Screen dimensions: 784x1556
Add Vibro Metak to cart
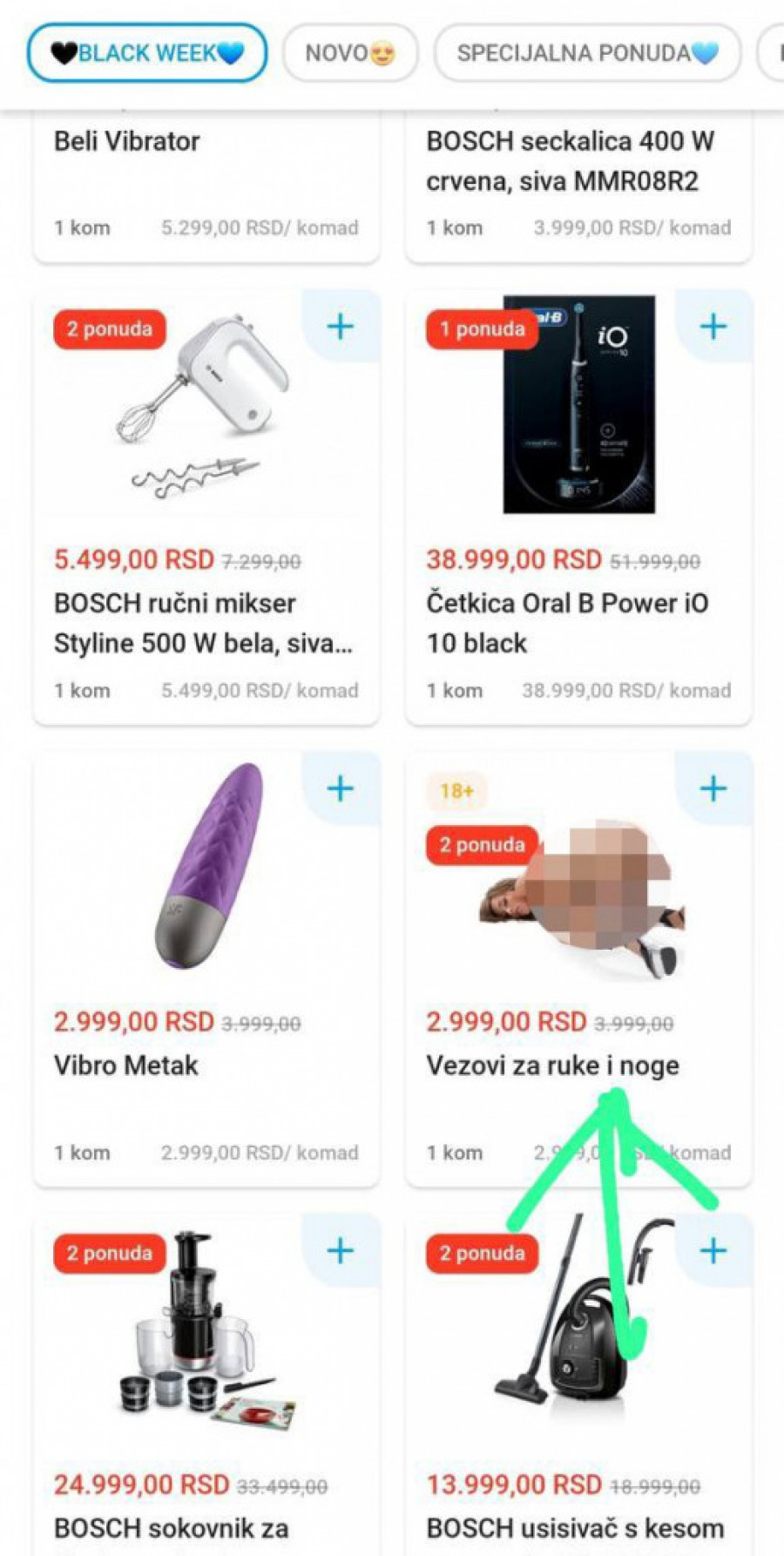[x=341, y=788]
